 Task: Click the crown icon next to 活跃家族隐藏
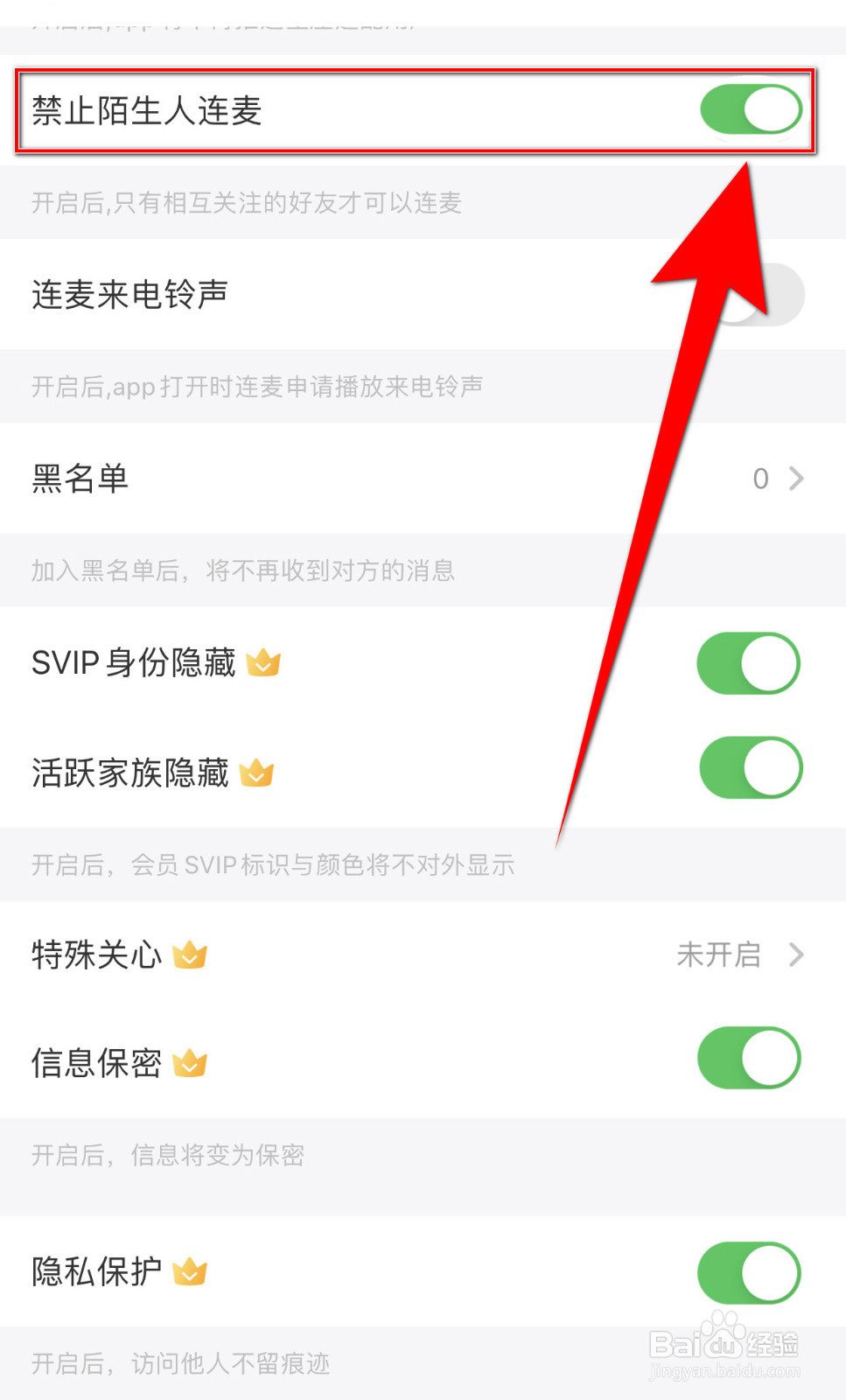[255, 773]
